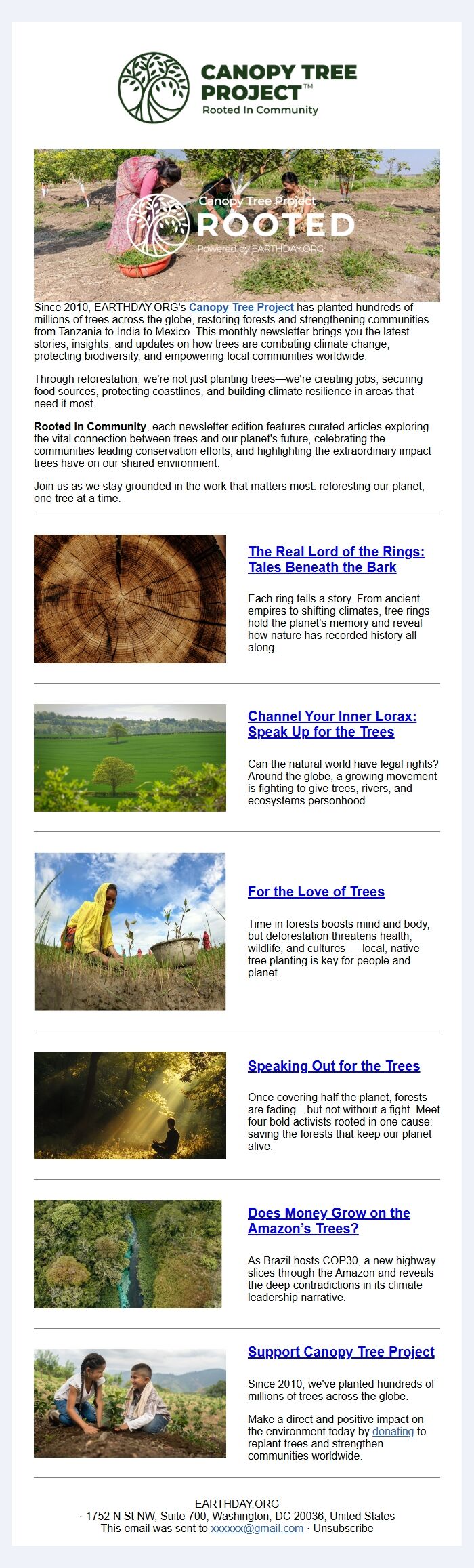The width and height of the screenshot is (474, 1568).
Task: Open the Canopy Tree Project link in the intro
Action: [241, 307]
